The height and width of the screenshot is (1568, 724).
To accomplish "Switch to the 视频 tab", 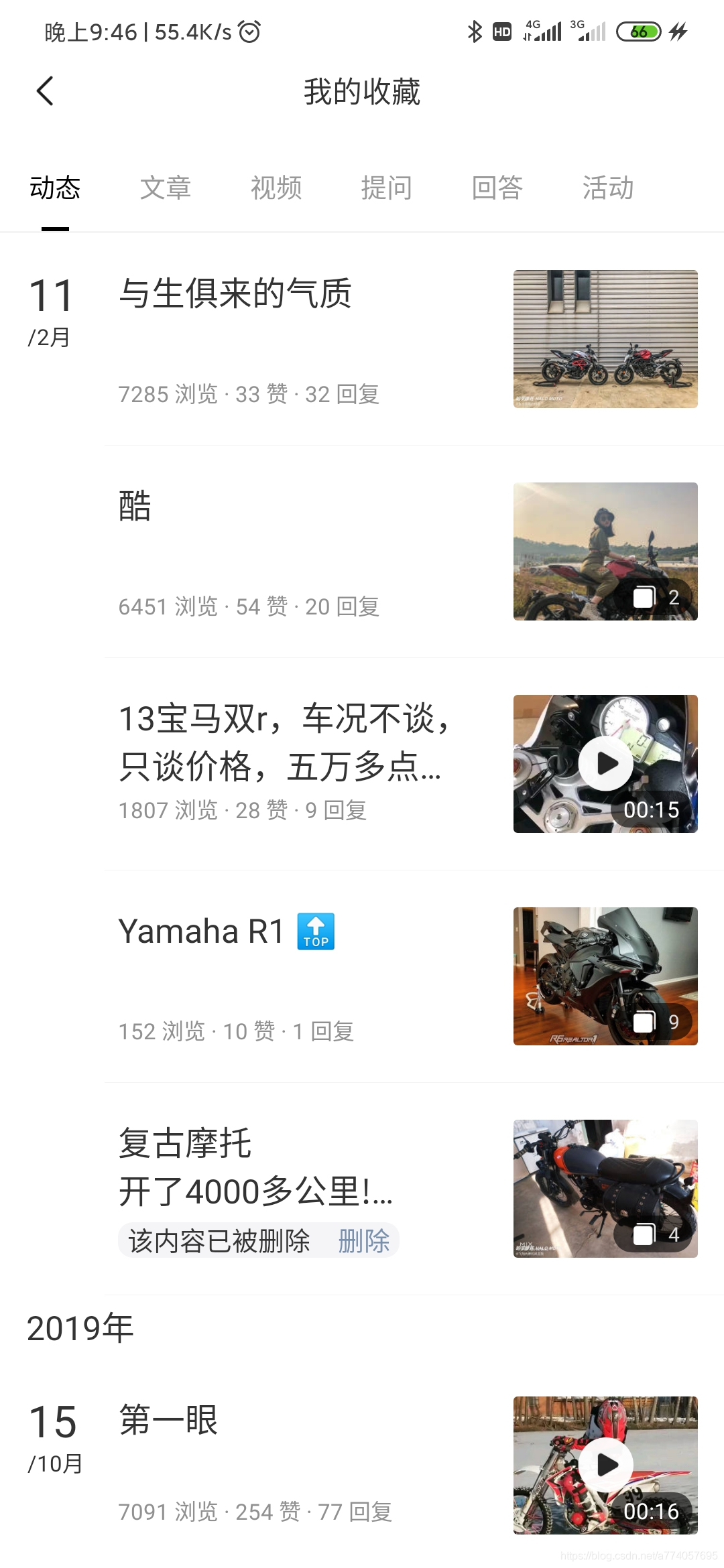I will pos(276,188).
